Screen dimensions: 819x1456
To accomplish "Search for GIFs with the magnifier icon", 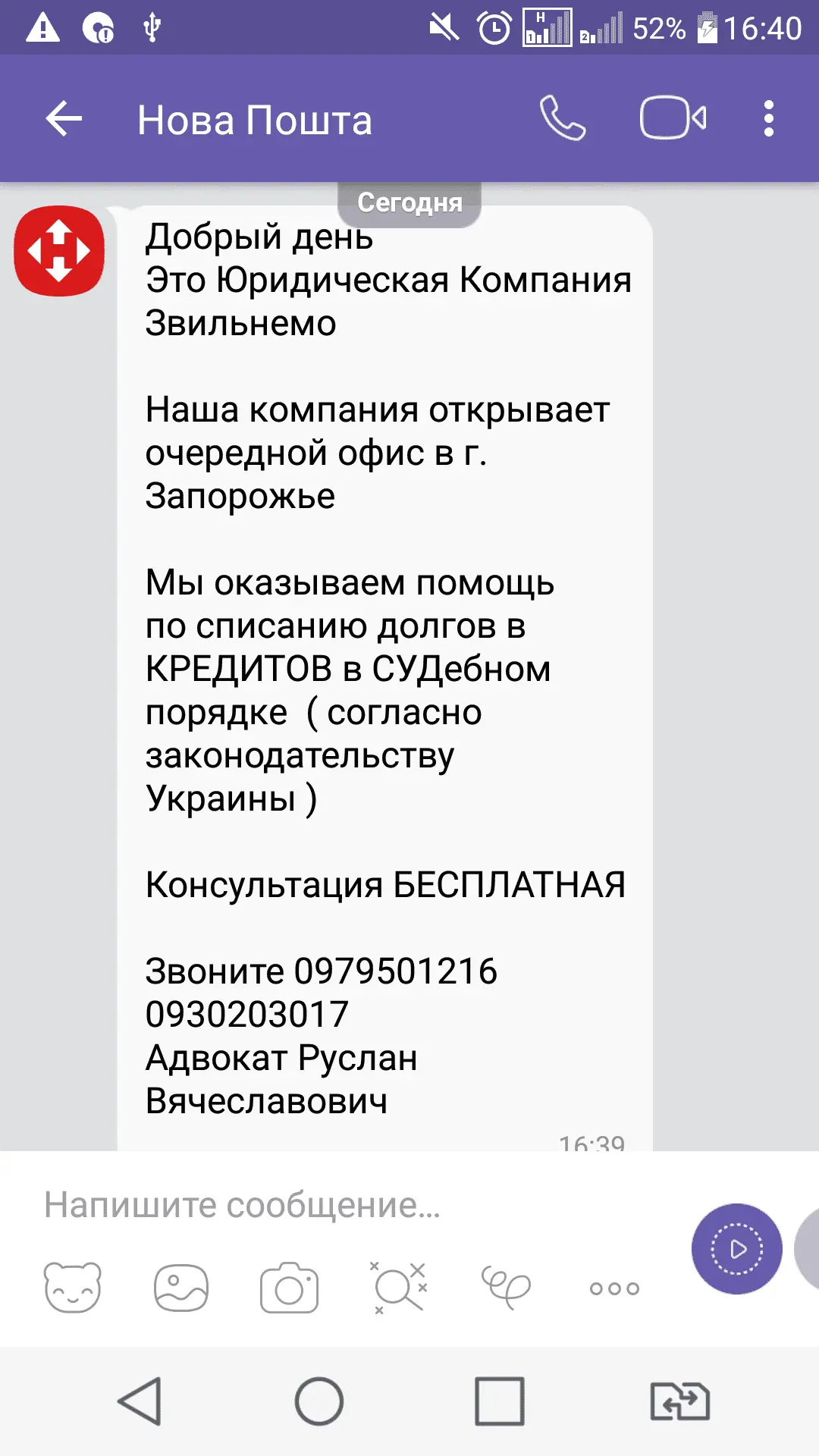I will pyautogui.click(x=398, y=1288).
